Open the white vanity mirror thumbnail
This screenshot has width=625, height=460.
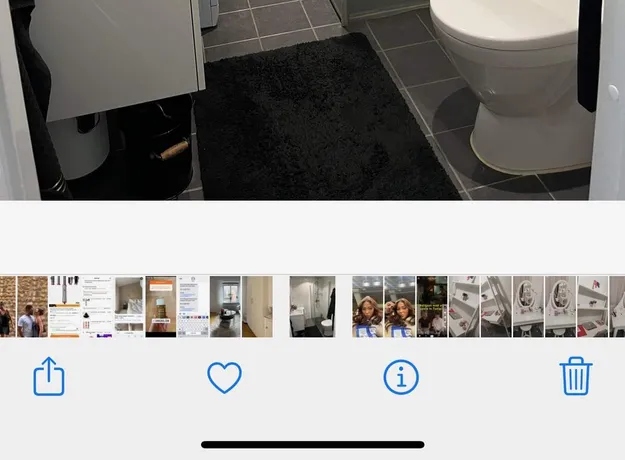point(528,306)
